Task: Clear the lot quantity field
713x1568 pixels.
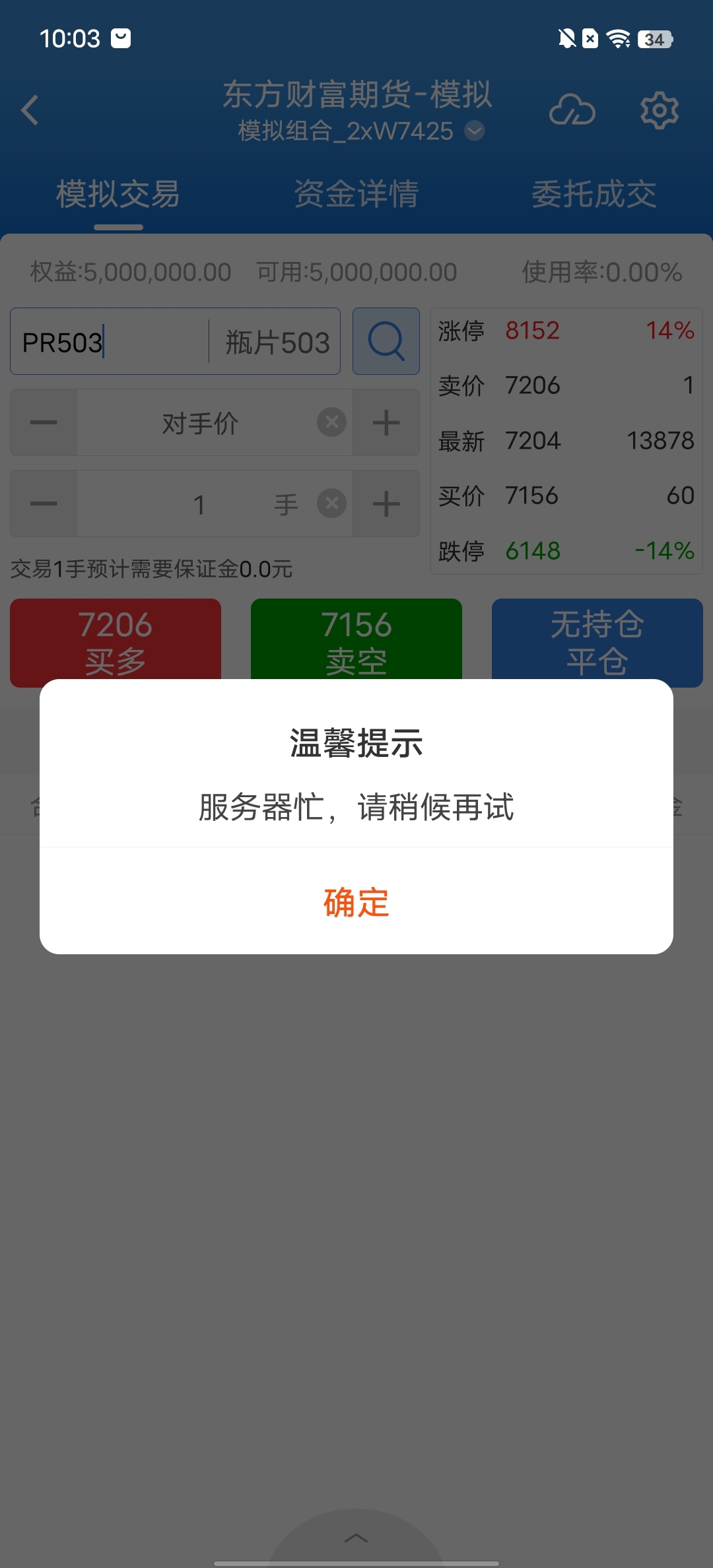Action: (x=331, y=504)
